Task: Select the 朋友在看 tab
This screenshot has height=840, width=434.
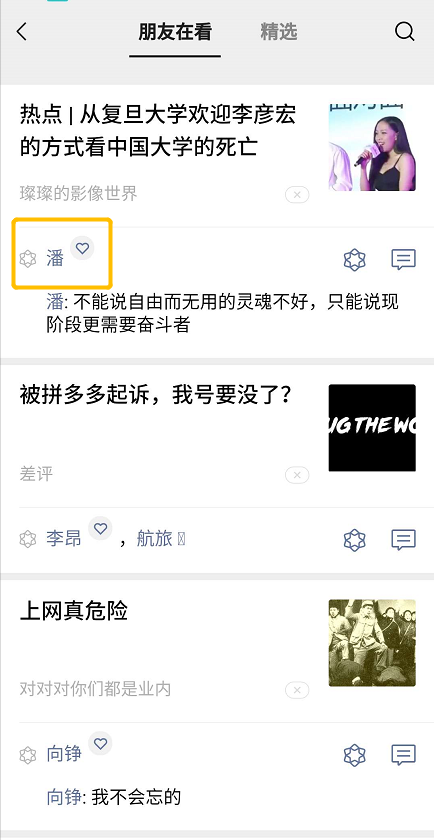Action: pos(175,32)
